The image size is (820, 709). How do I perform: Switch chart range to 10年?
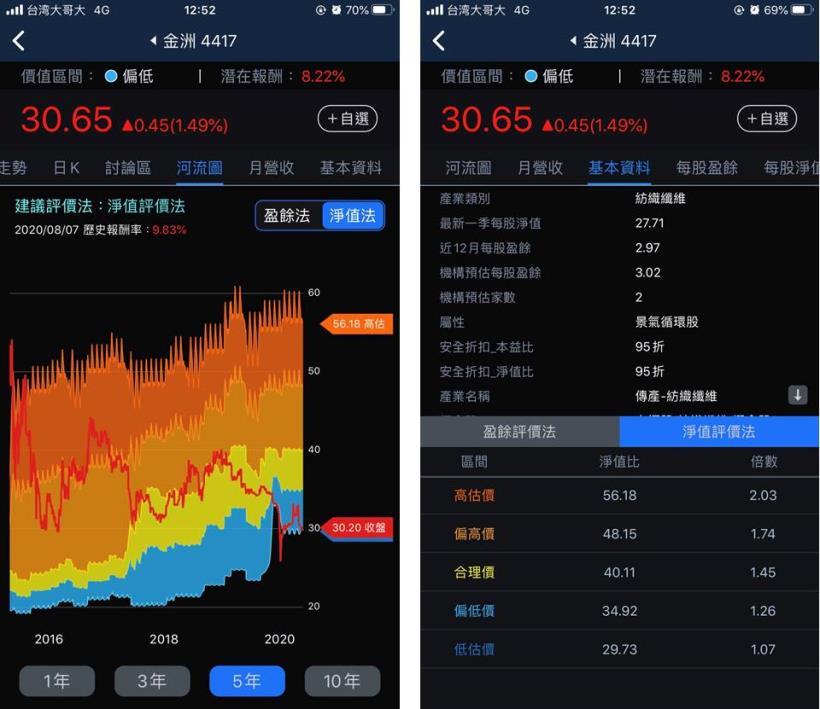tap(342, 681)
